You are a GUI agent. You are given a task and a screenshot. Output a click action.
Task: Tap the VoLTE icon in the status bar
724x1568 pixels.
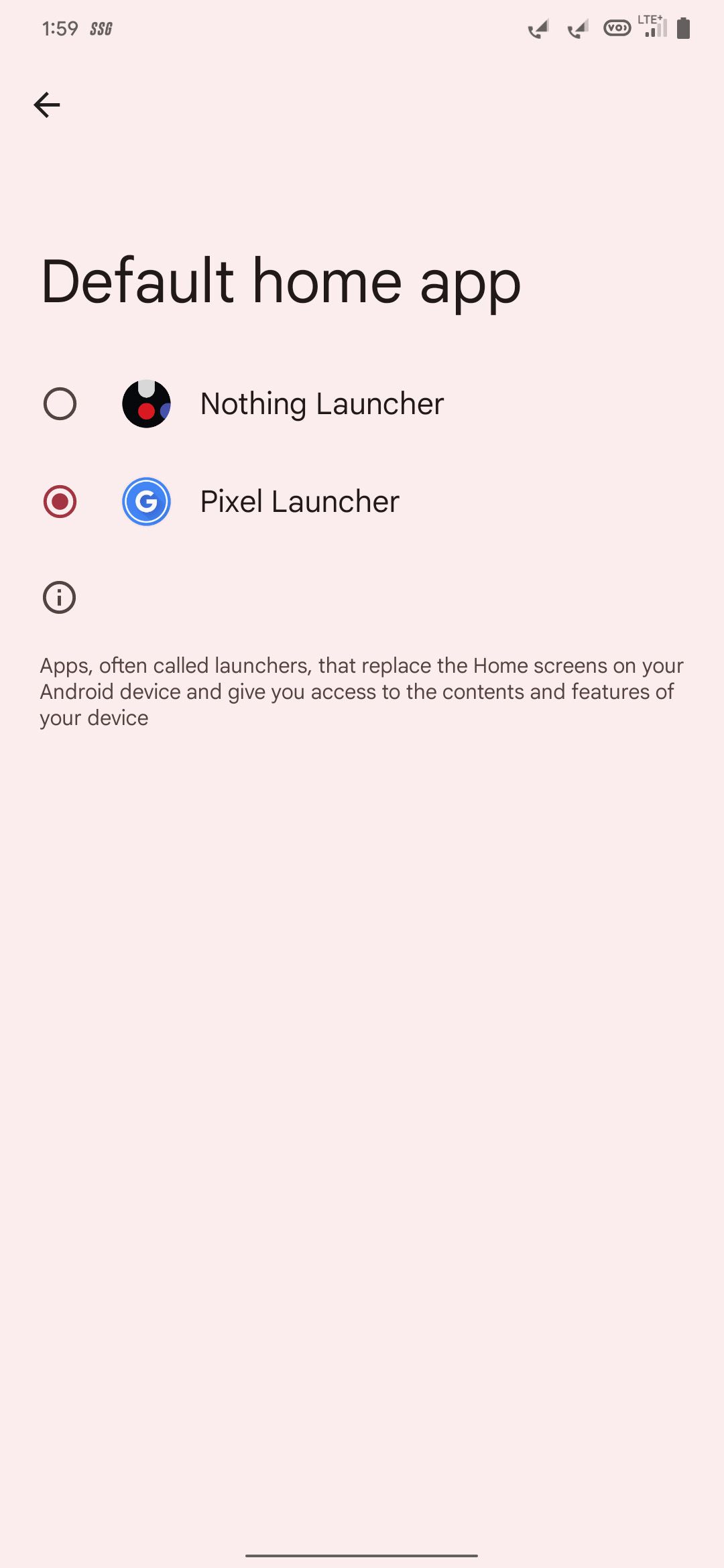(x=617, y=27)
